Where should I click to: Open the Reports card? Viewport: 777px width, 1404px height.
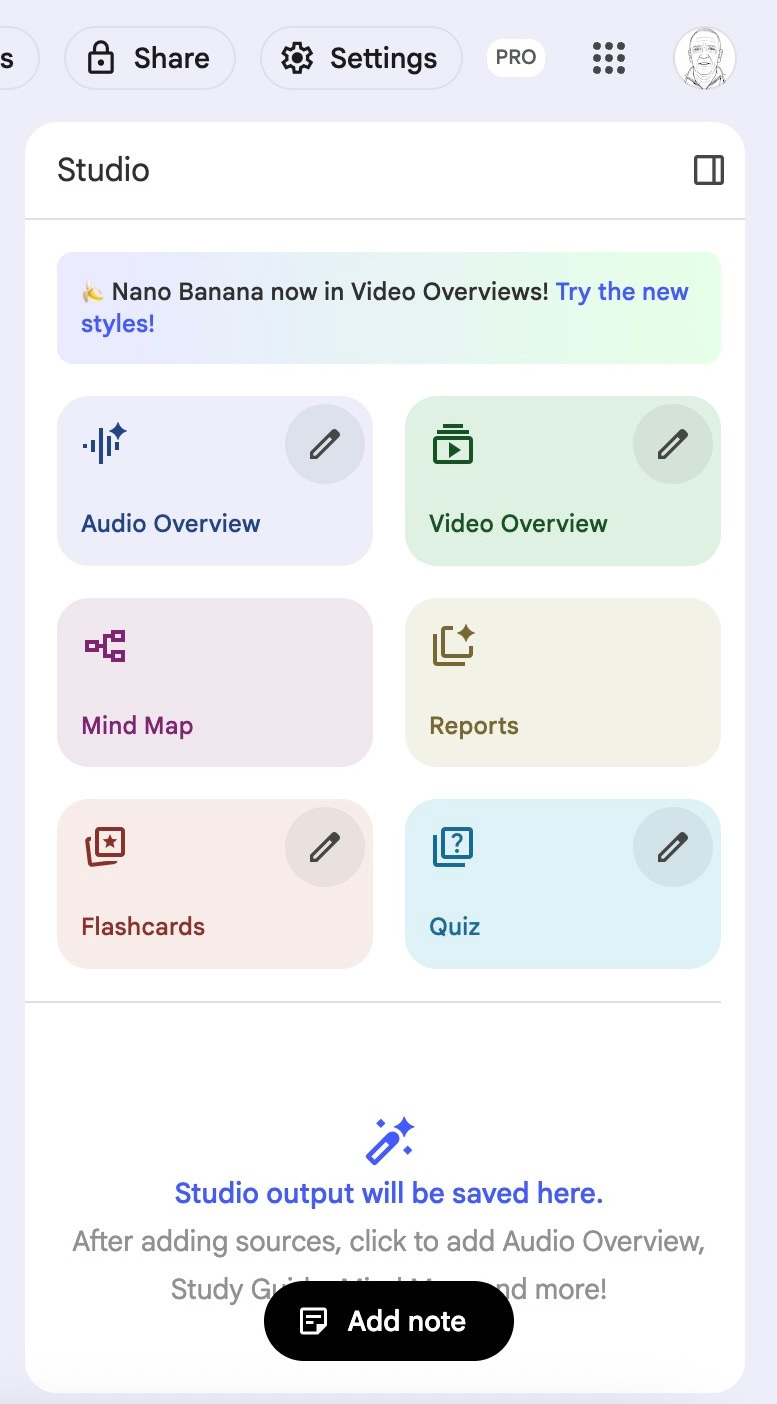pyautogui.click(x=562, y=683)
